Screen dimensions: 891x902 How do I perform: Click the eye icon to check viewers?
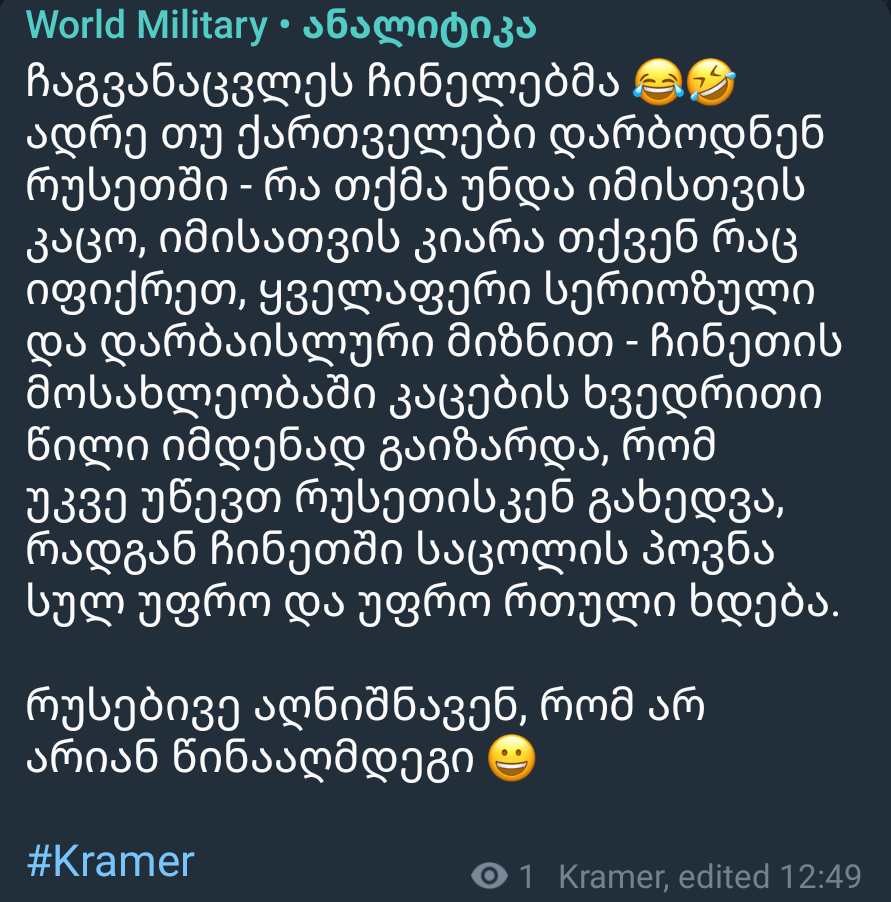pos(492,876)
